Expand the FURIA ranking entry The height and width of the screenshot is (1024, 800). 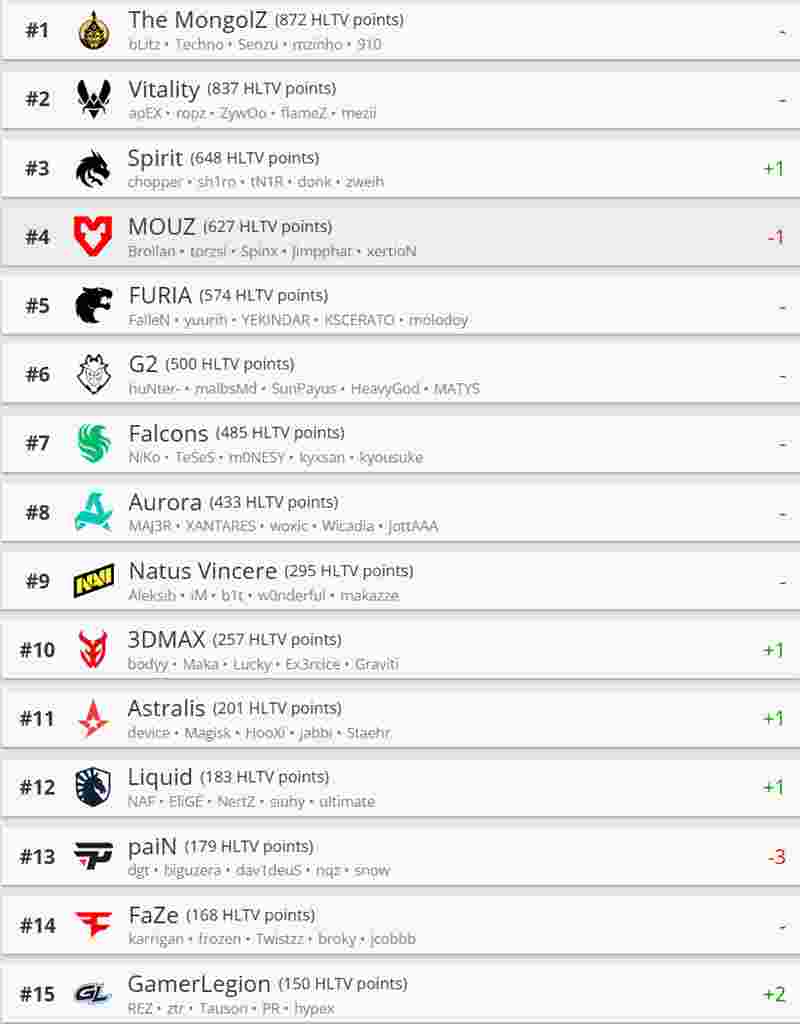coord(400,306)
